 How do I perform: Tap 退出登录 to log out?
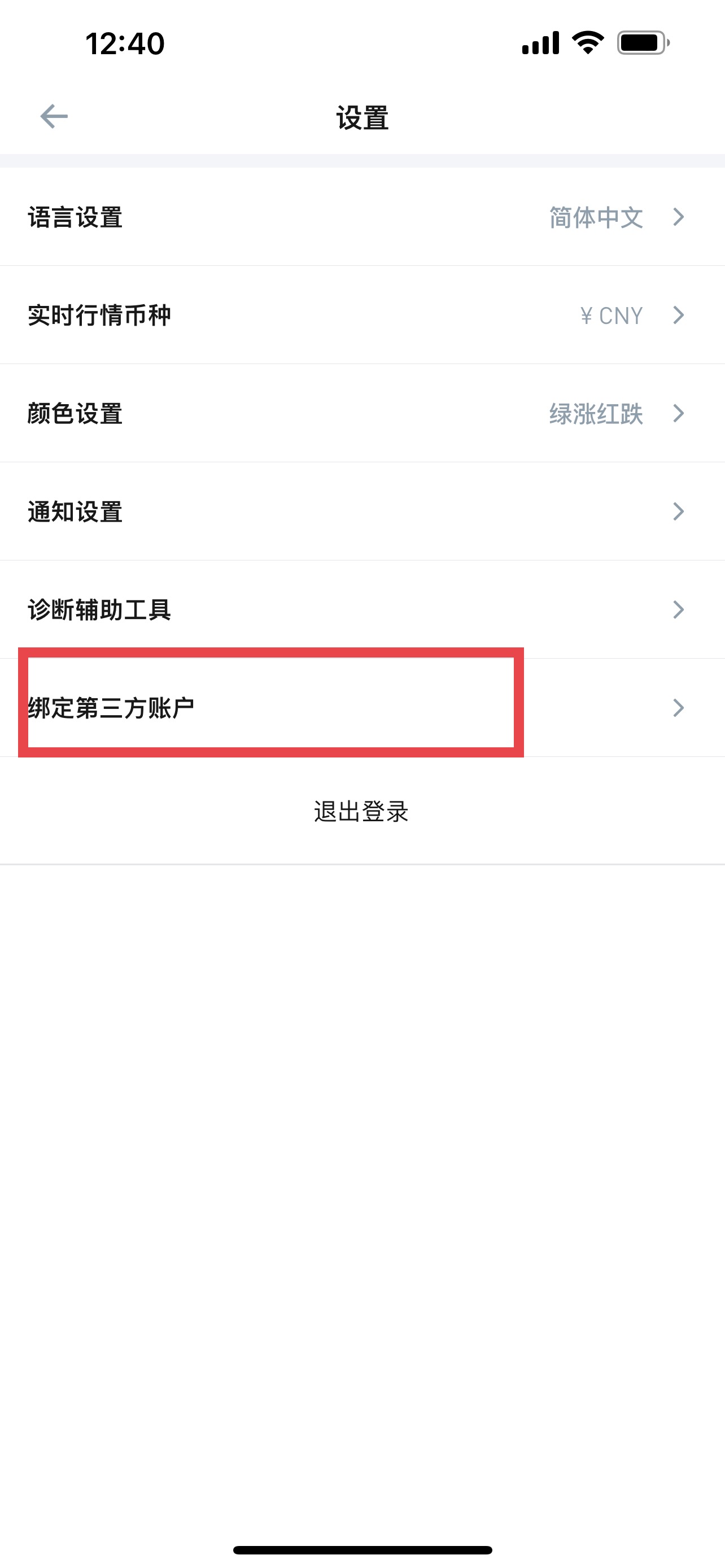tap(361, 811)
